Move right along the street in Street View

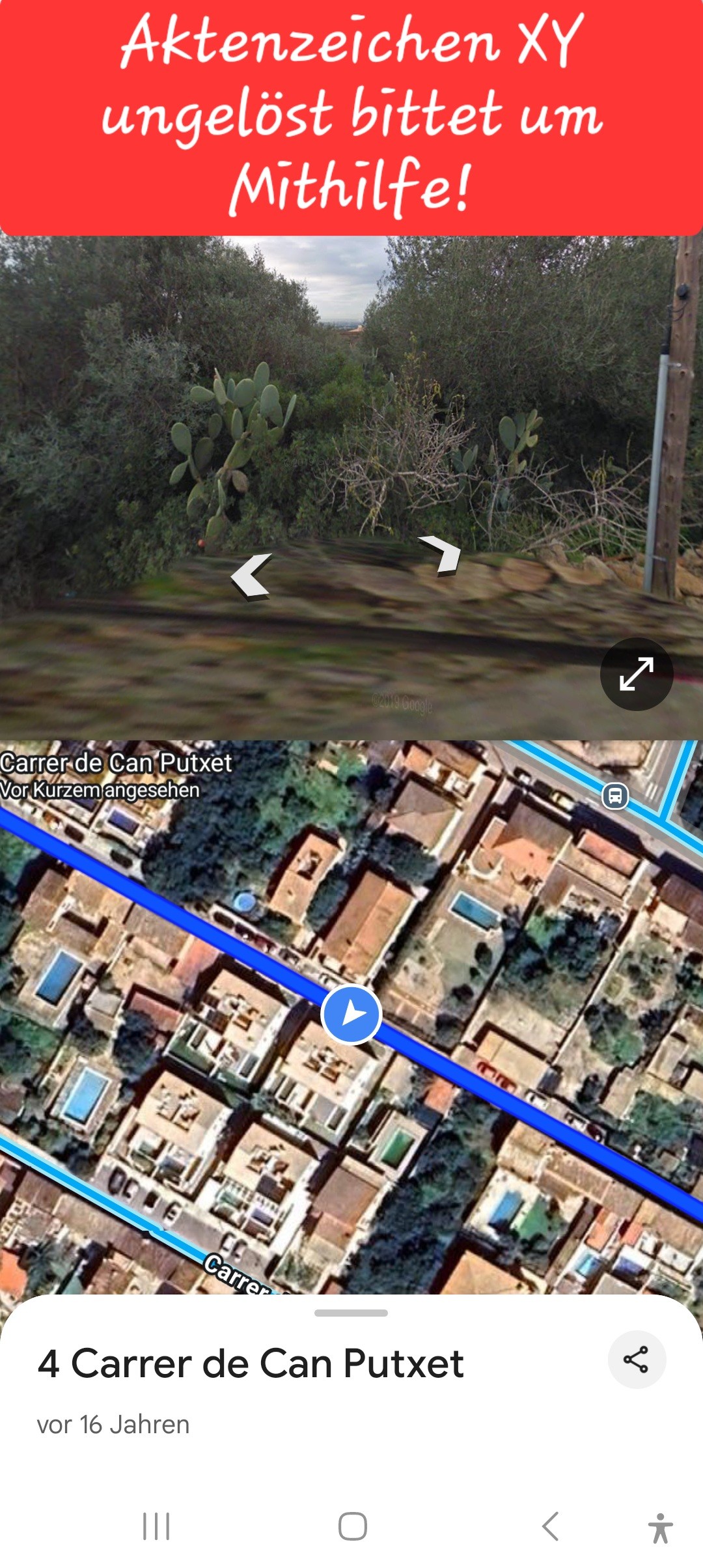tap(441, 555)
